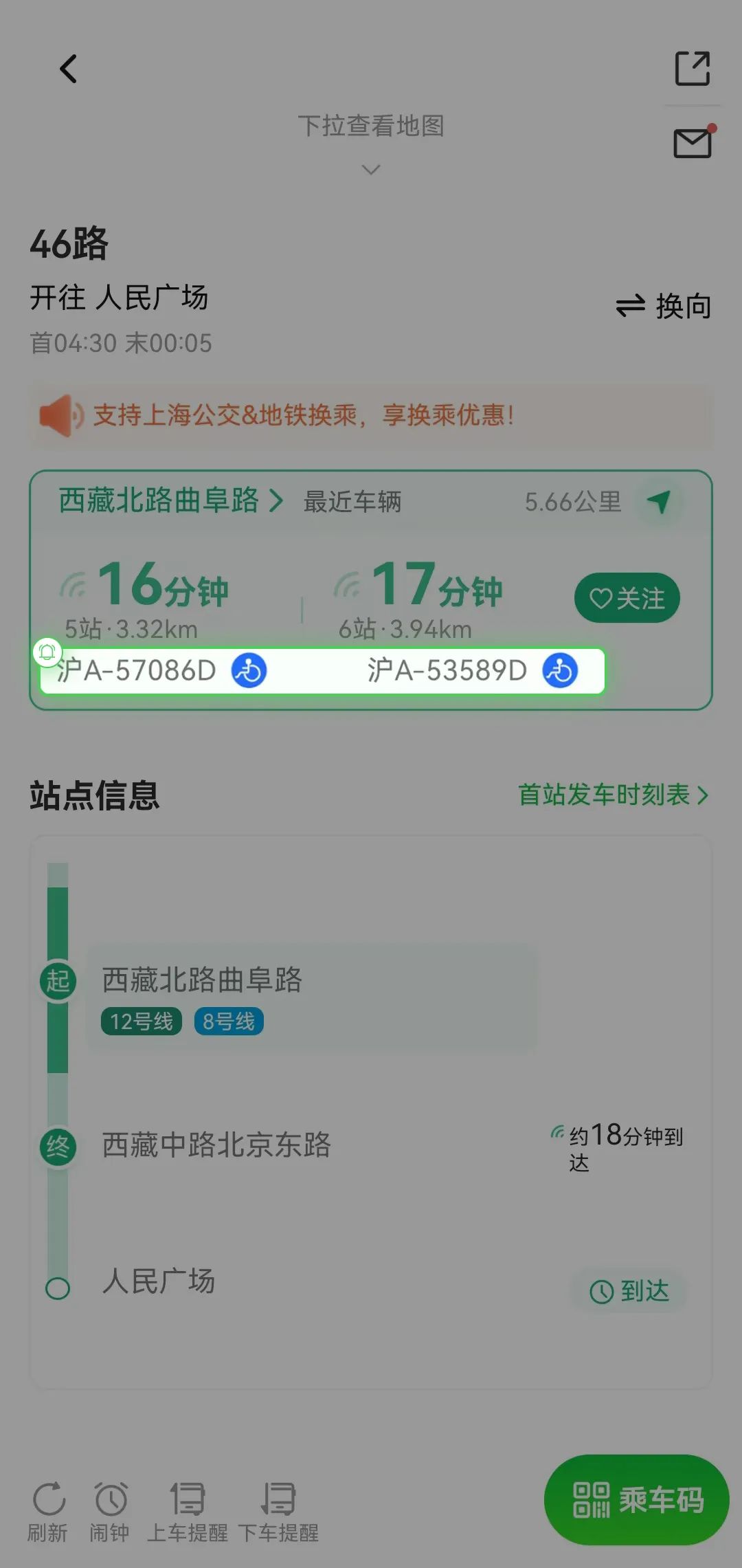Viewport: 742px width, 1568px height.
Task: Tap the bell icon beside plate 沪A-57086D
Action: (47, 652)
